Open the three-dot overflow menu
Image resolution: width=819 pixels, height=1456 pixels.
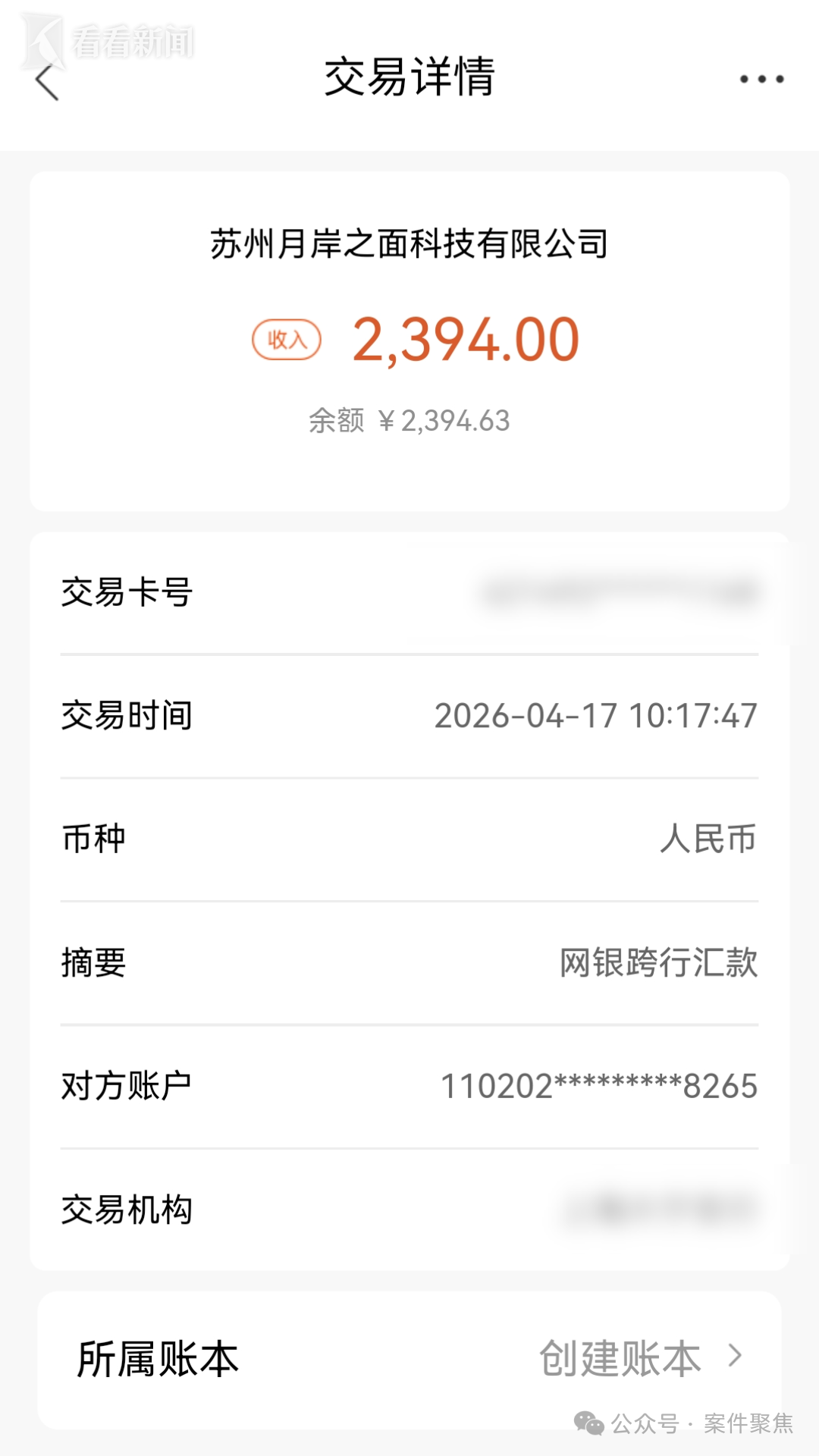pyautogui.click(x=761, y=79)
